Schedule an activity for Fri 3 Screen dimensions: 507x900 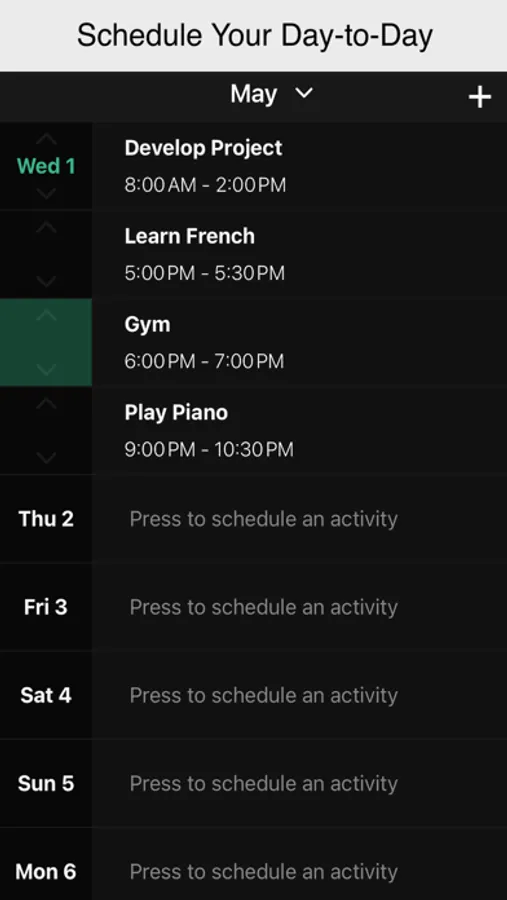point(299,607)
